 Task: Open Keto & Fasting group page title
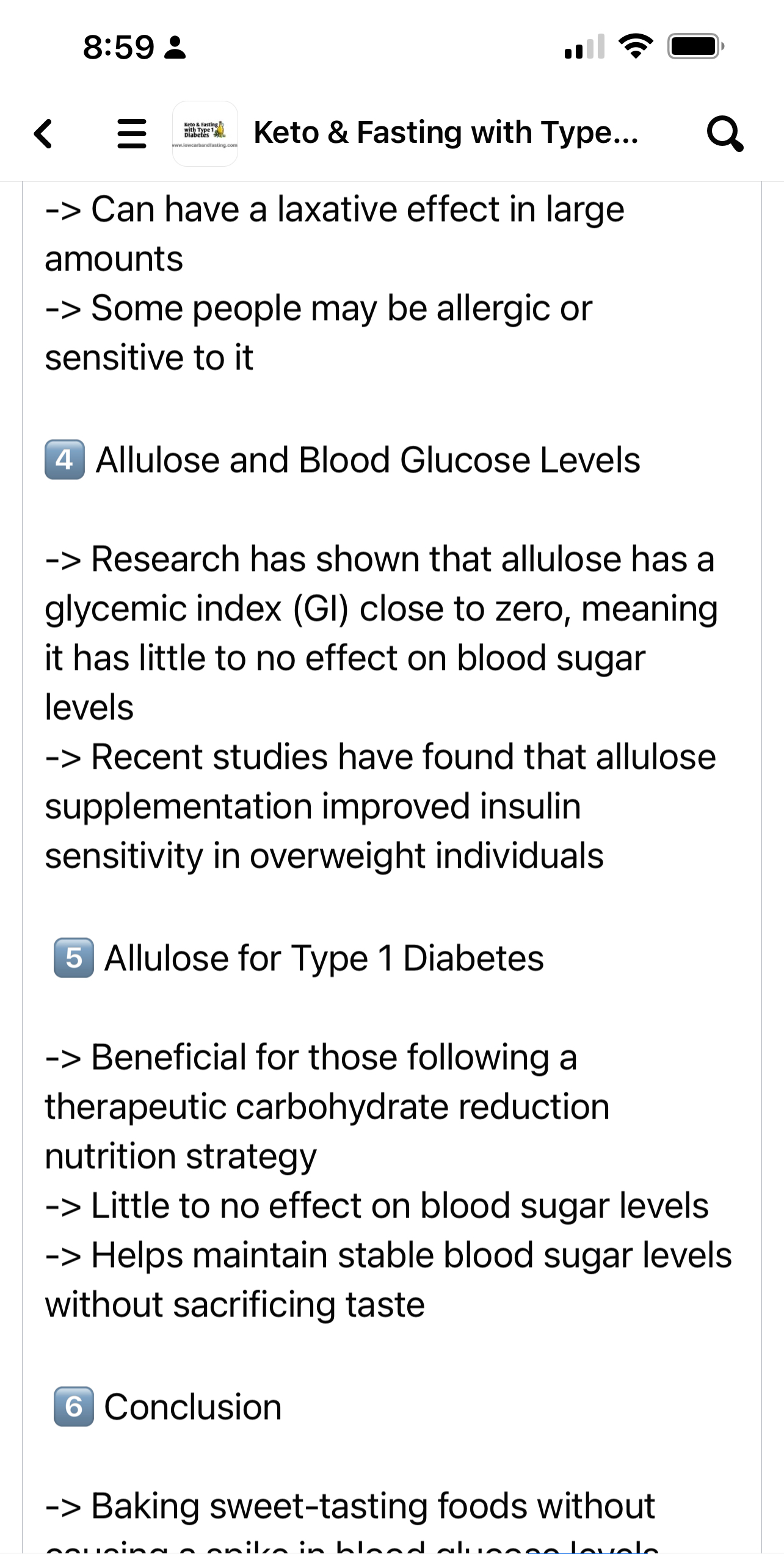[x=446, y=133]
